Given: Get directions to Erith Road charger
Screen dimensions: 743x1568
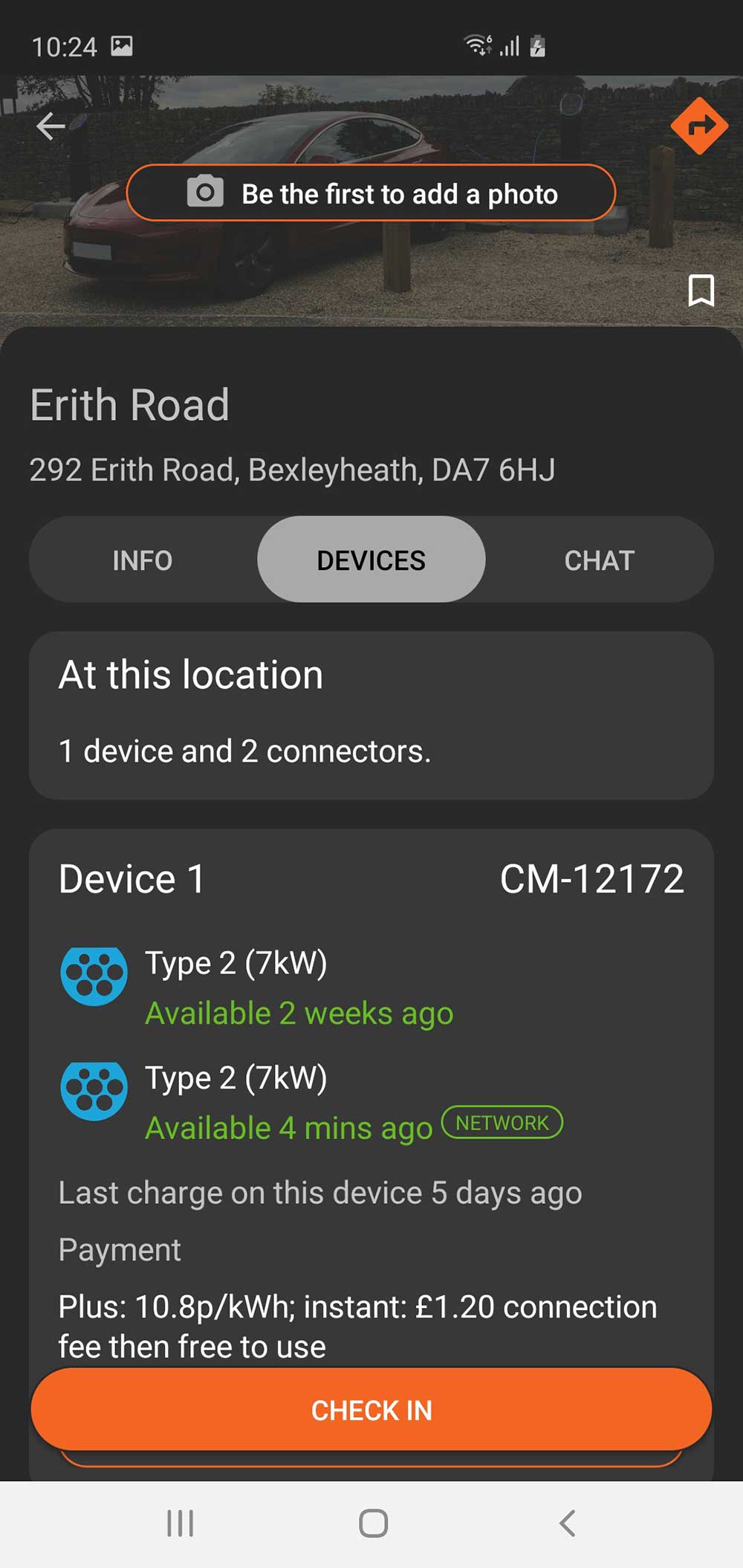Looking at the screenshot, I should pyautogui.click(x=698, y=126).
